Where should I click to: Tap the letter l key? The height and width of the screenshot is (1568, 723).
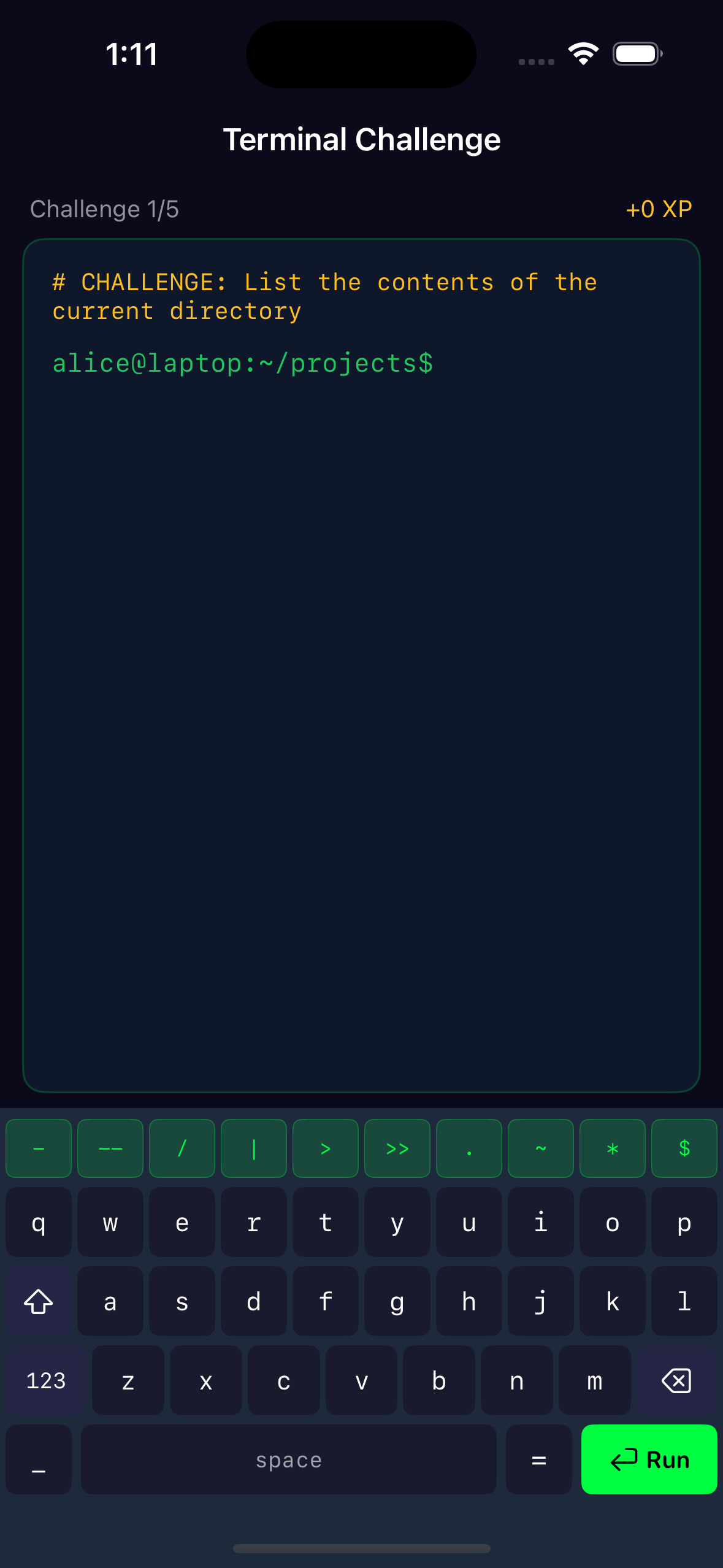tap(684, 1302)
